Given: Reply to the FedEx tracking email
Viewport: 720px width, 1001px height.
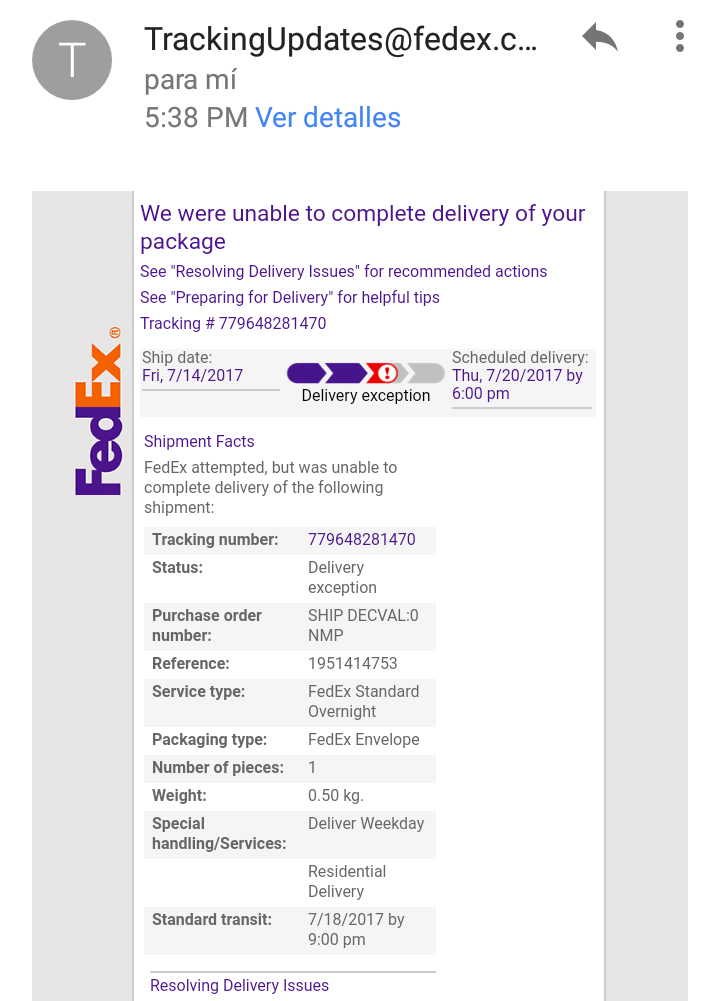Looking at the screenshot, I should click(600, 39).
